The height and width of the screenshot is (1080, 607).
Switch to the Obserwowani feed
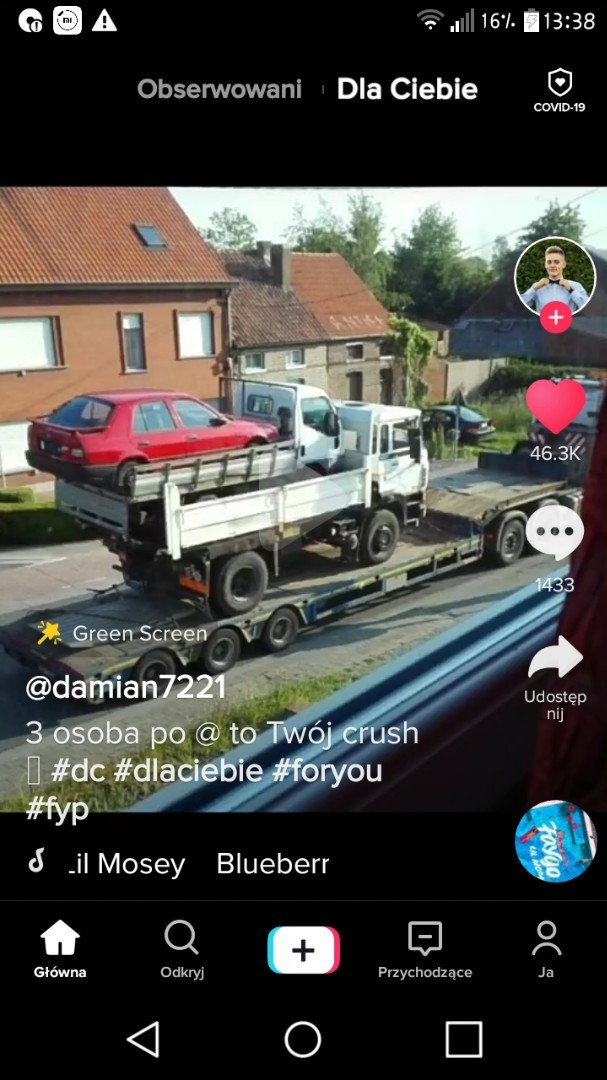219,89
